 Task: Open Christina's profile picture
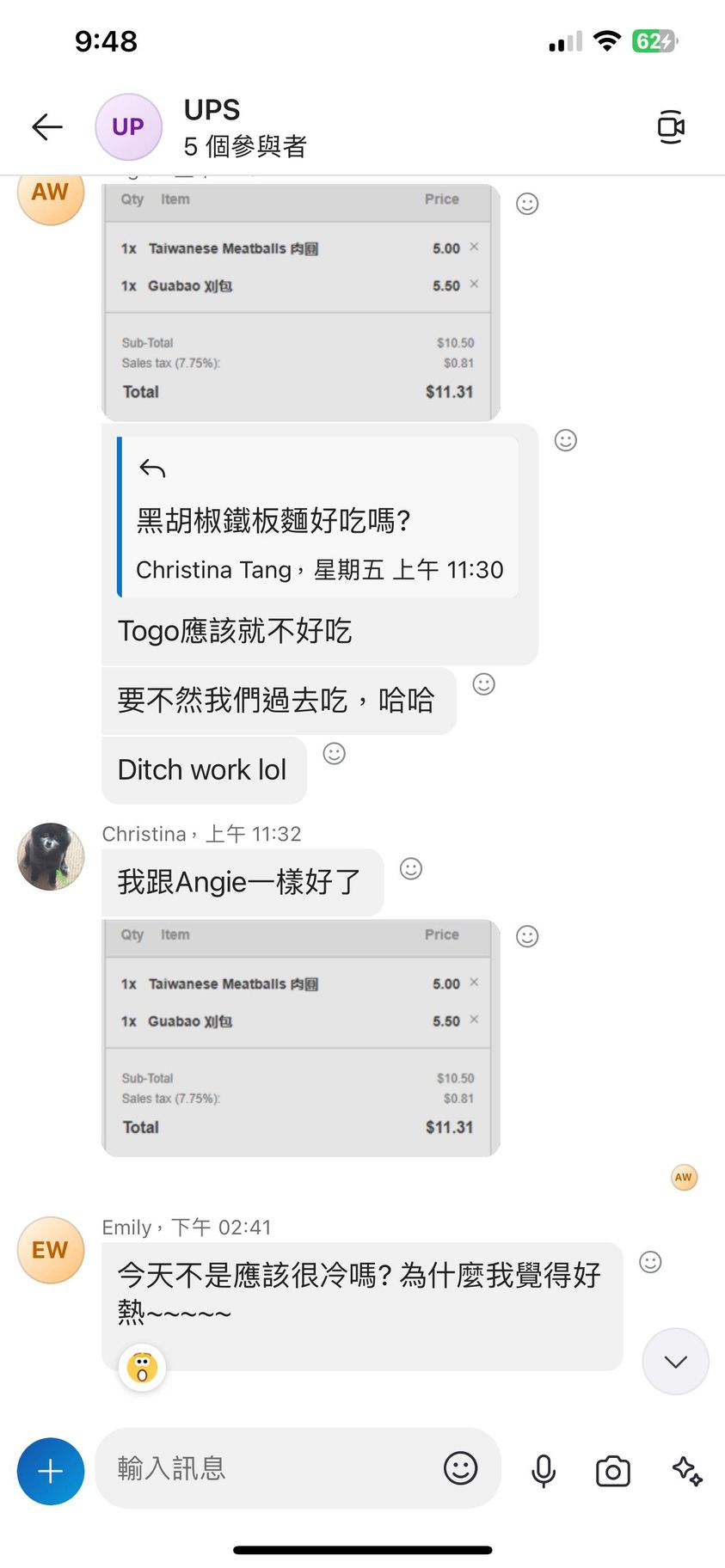pos(51,856)
